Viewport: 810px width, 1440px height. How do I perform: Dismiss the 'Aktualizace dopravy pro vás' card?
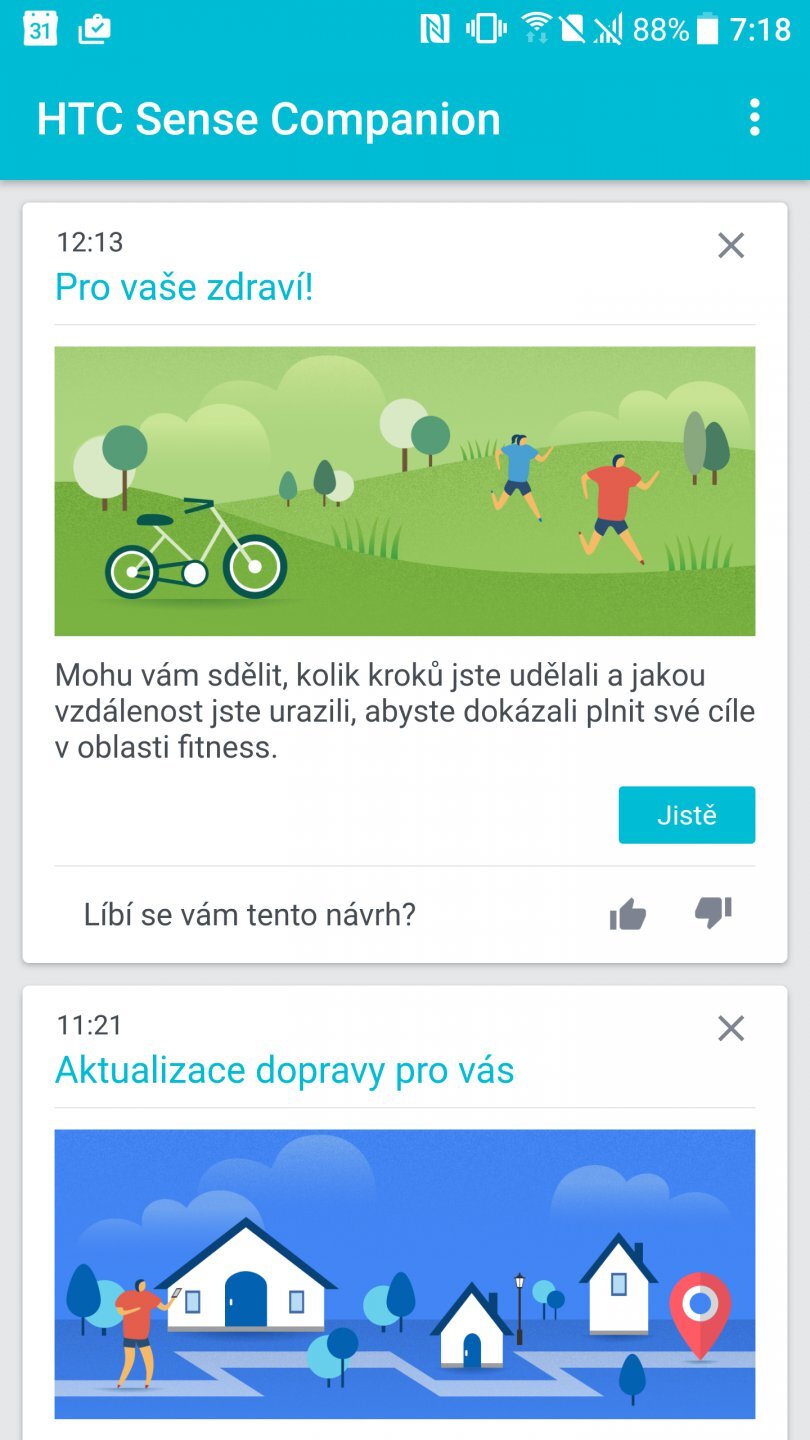731,1028
